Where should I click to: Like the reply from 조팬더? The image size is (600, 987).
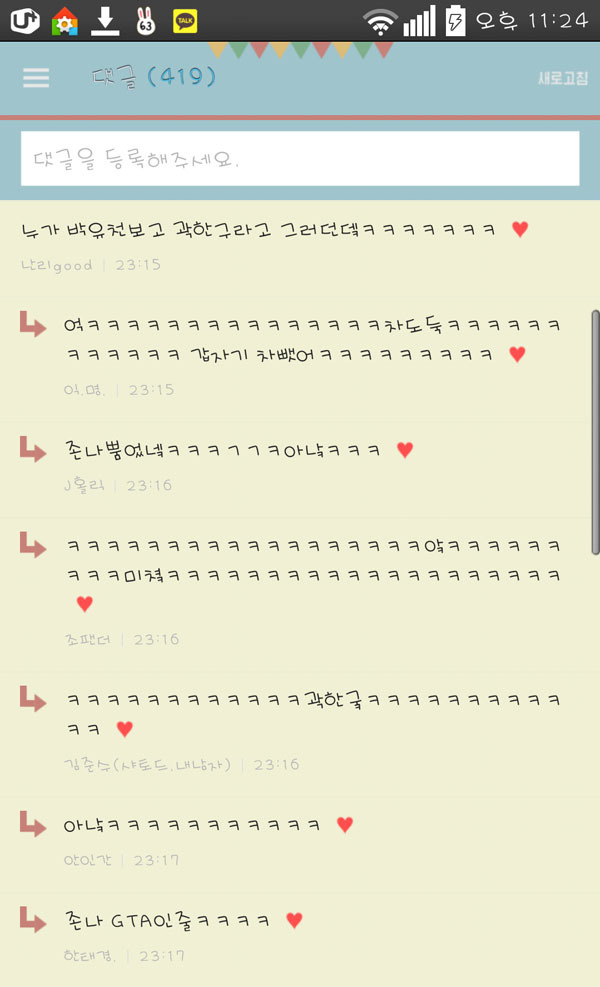(84, 604)
